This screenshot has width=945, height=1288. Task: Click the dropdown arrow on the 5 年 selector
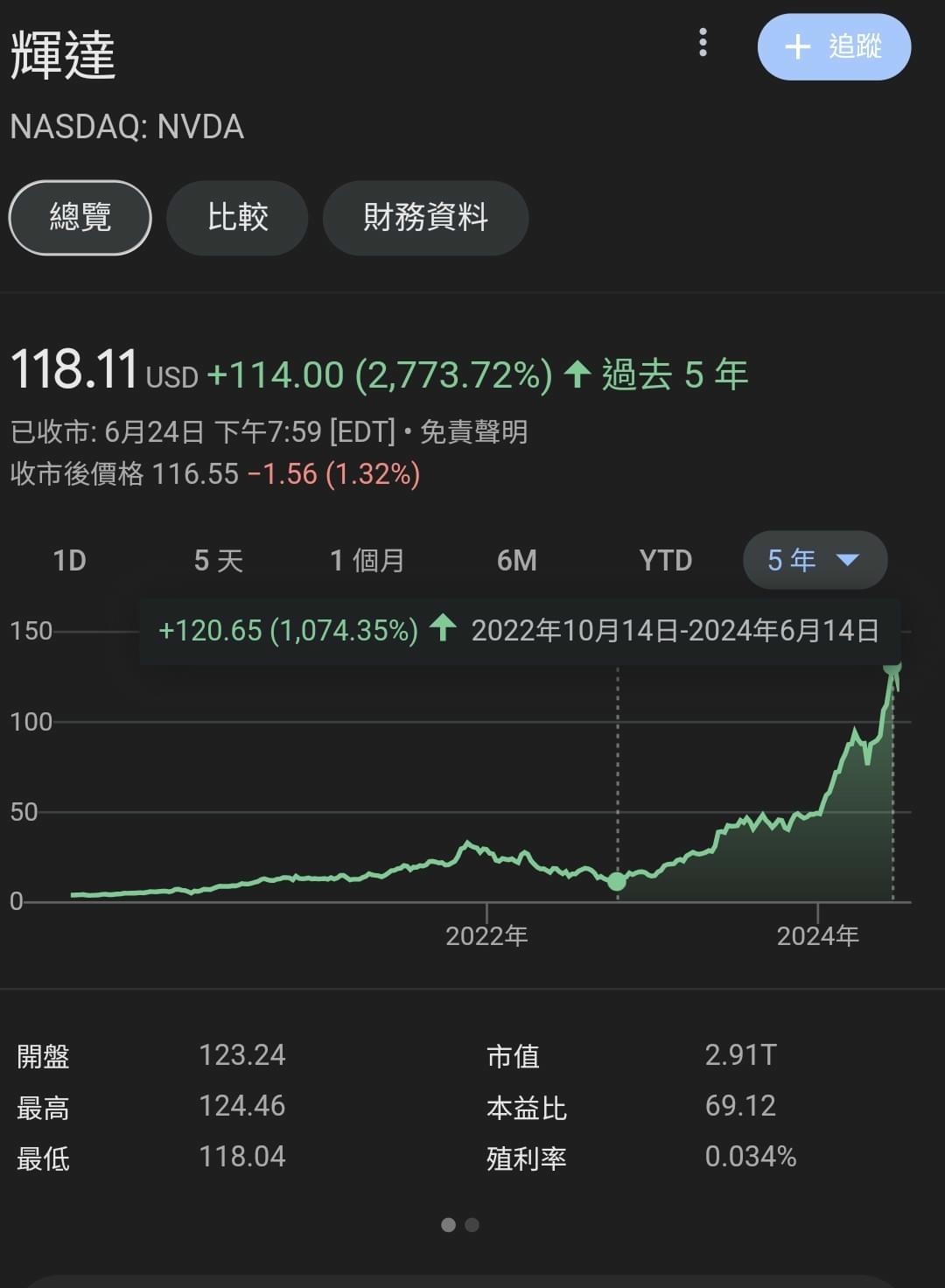click(848, 560)
